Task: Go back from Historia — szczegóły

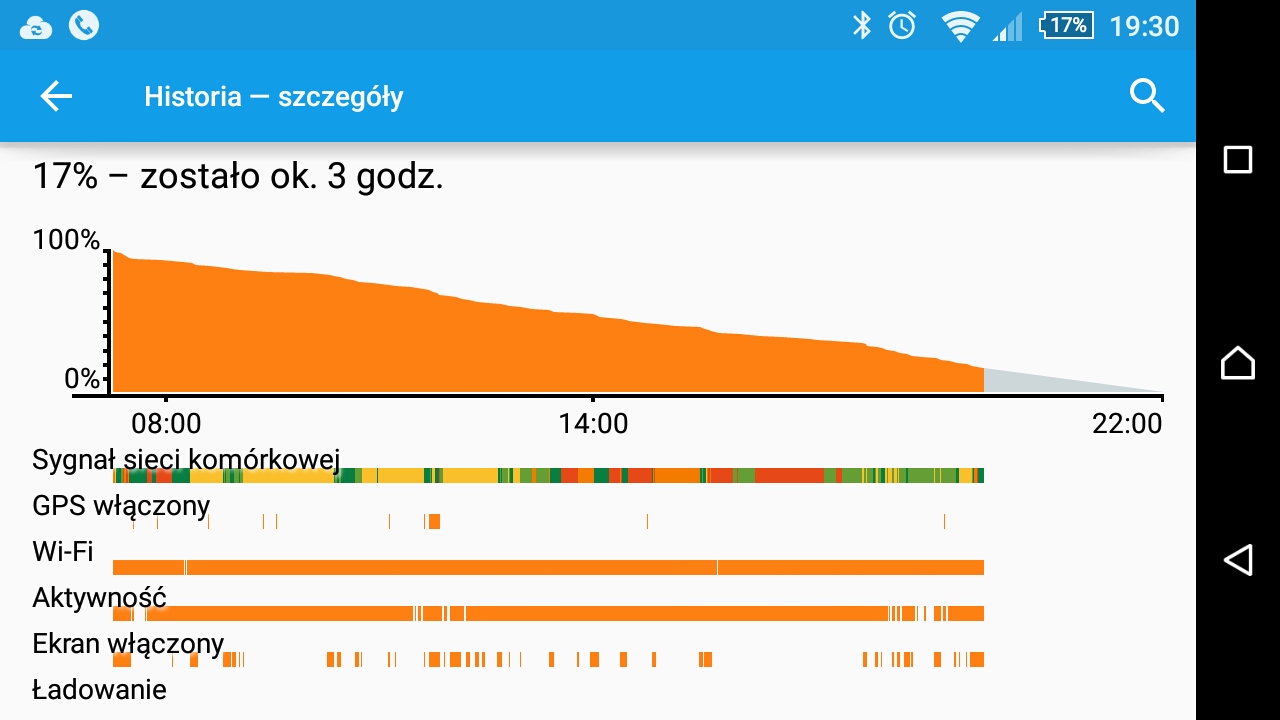Action: coord(56,96)
